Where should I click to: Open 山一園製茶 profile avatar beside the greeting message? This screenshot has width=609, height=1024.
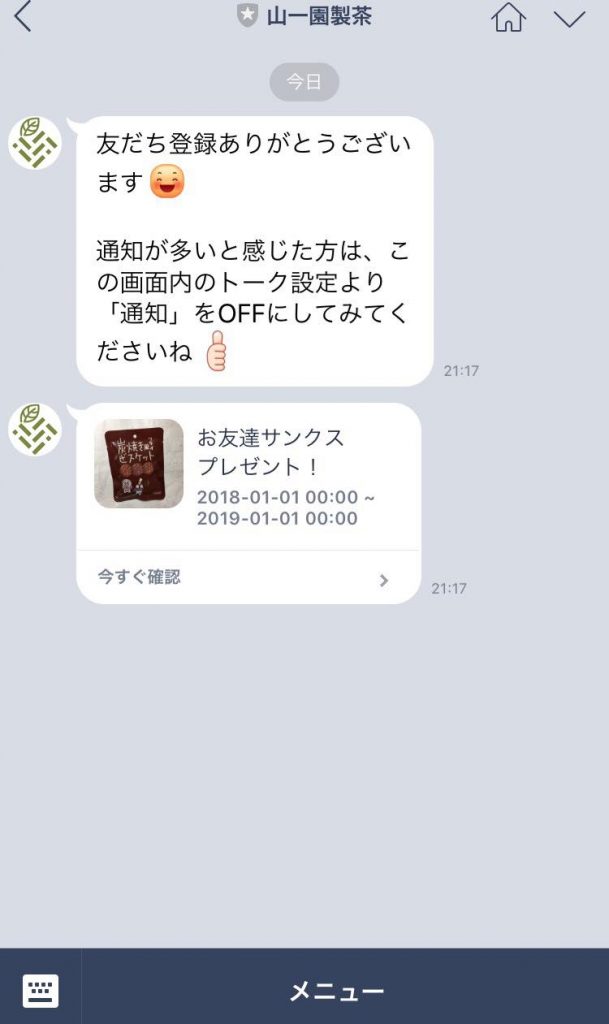(35, 143)
